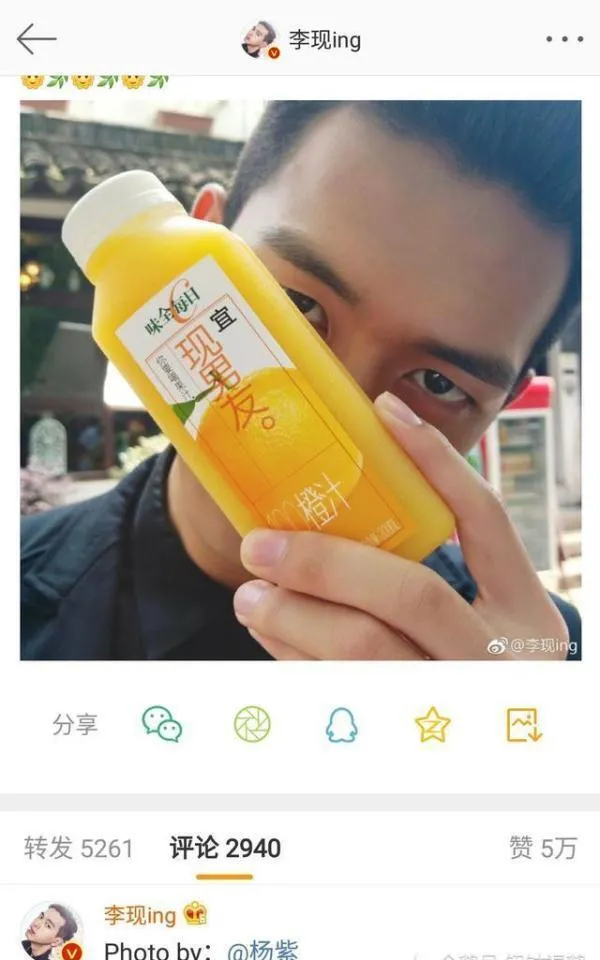Open the @杨紫 mention link
This screenshot has height=960, width=600.
pyautogui.click(x=262, y=950)
